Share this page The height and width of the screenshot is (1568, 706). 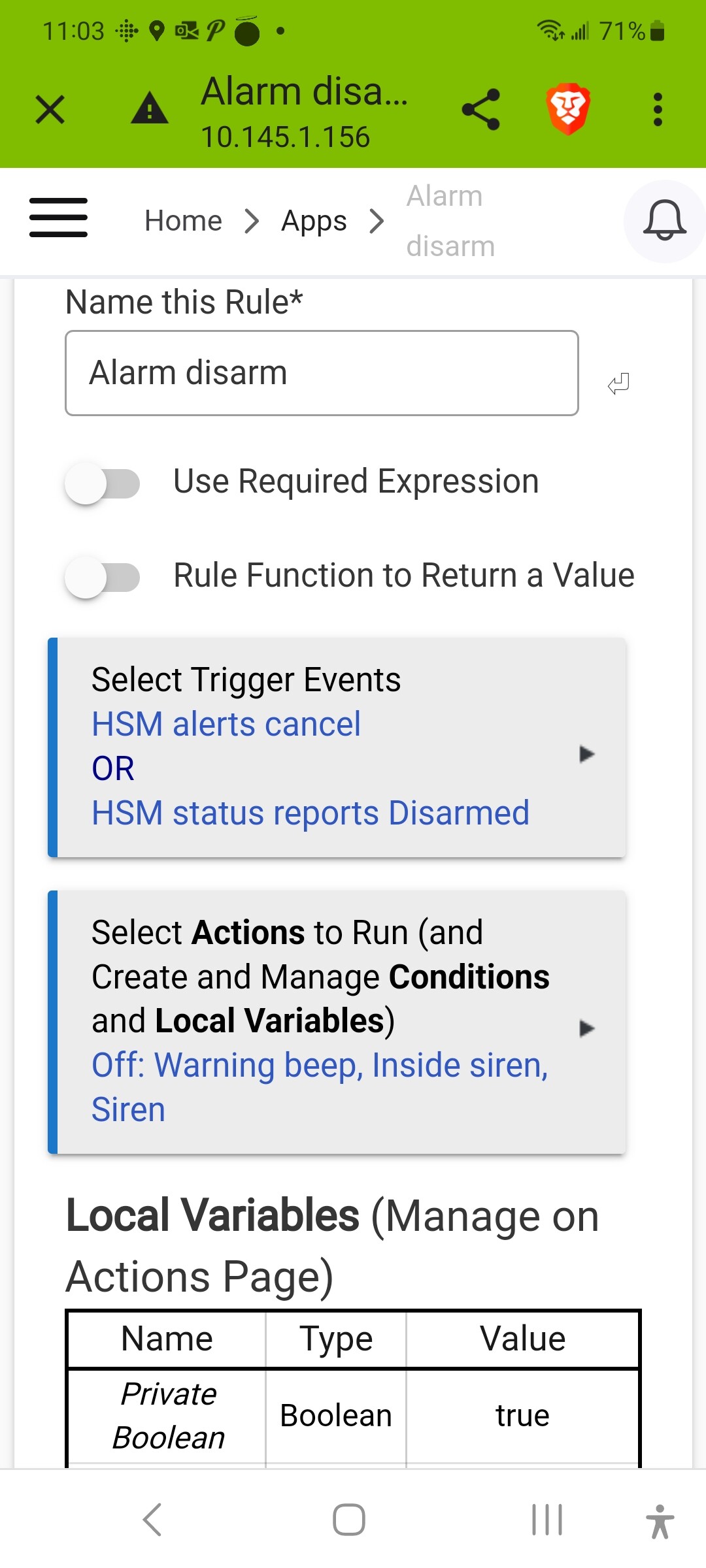481,109
